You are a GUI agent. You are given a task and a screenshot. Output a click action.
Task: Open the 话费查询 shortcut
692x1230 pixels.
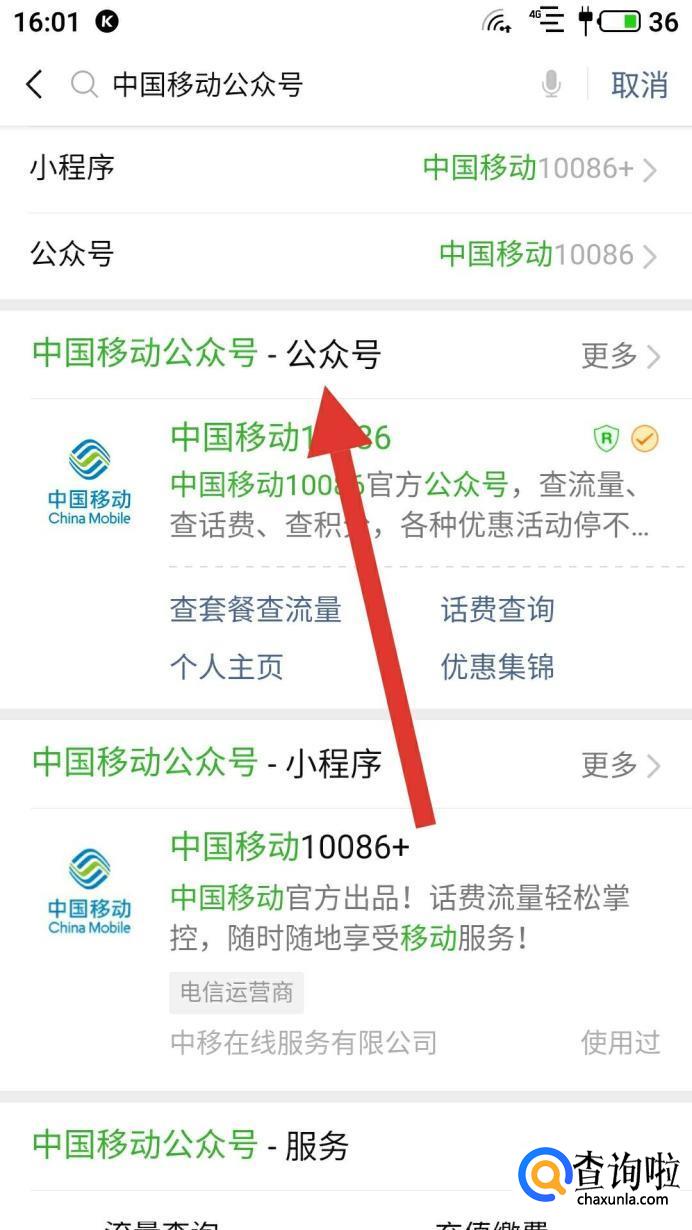498,609
